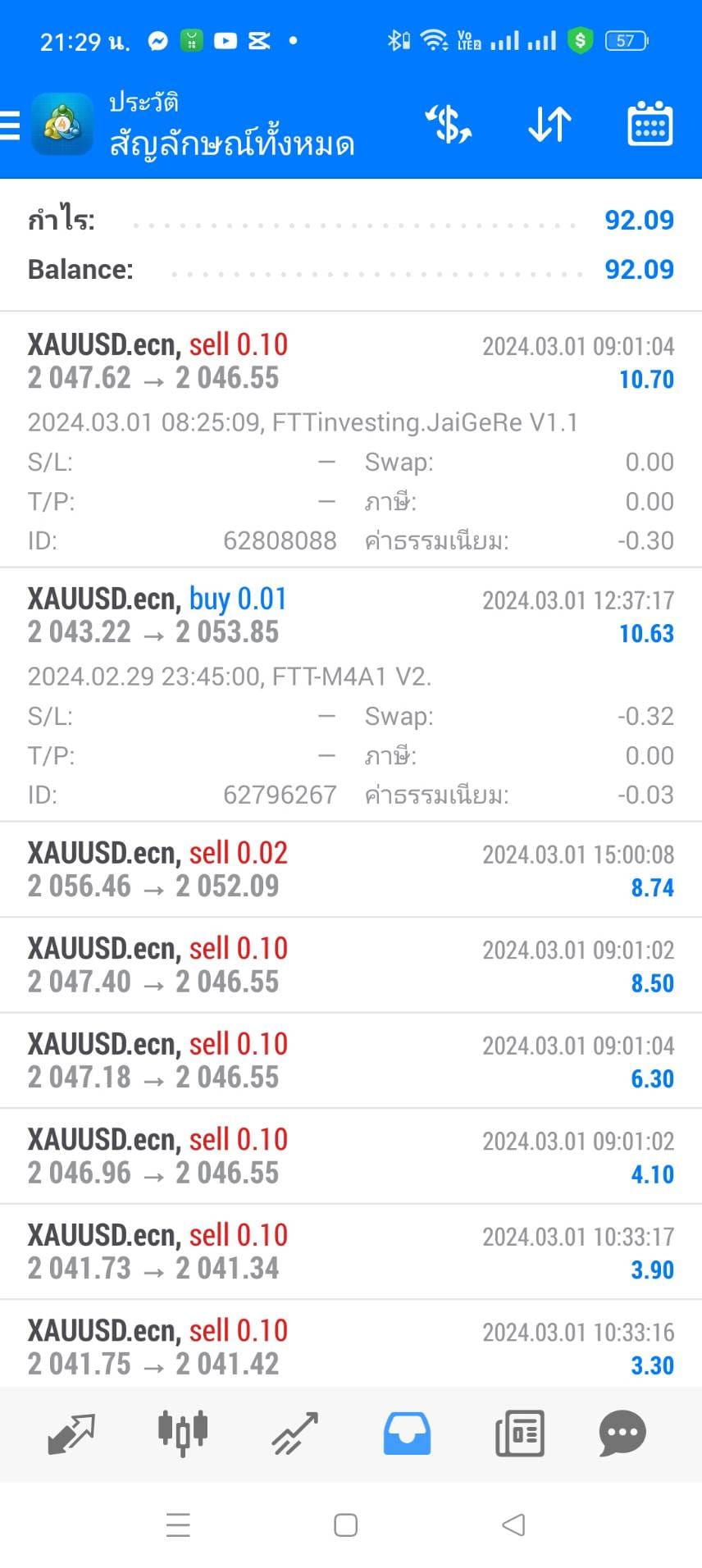Collapse the buy 0.01 trade details
Screen dimensions: 702x1568
(x=351, y=694)
